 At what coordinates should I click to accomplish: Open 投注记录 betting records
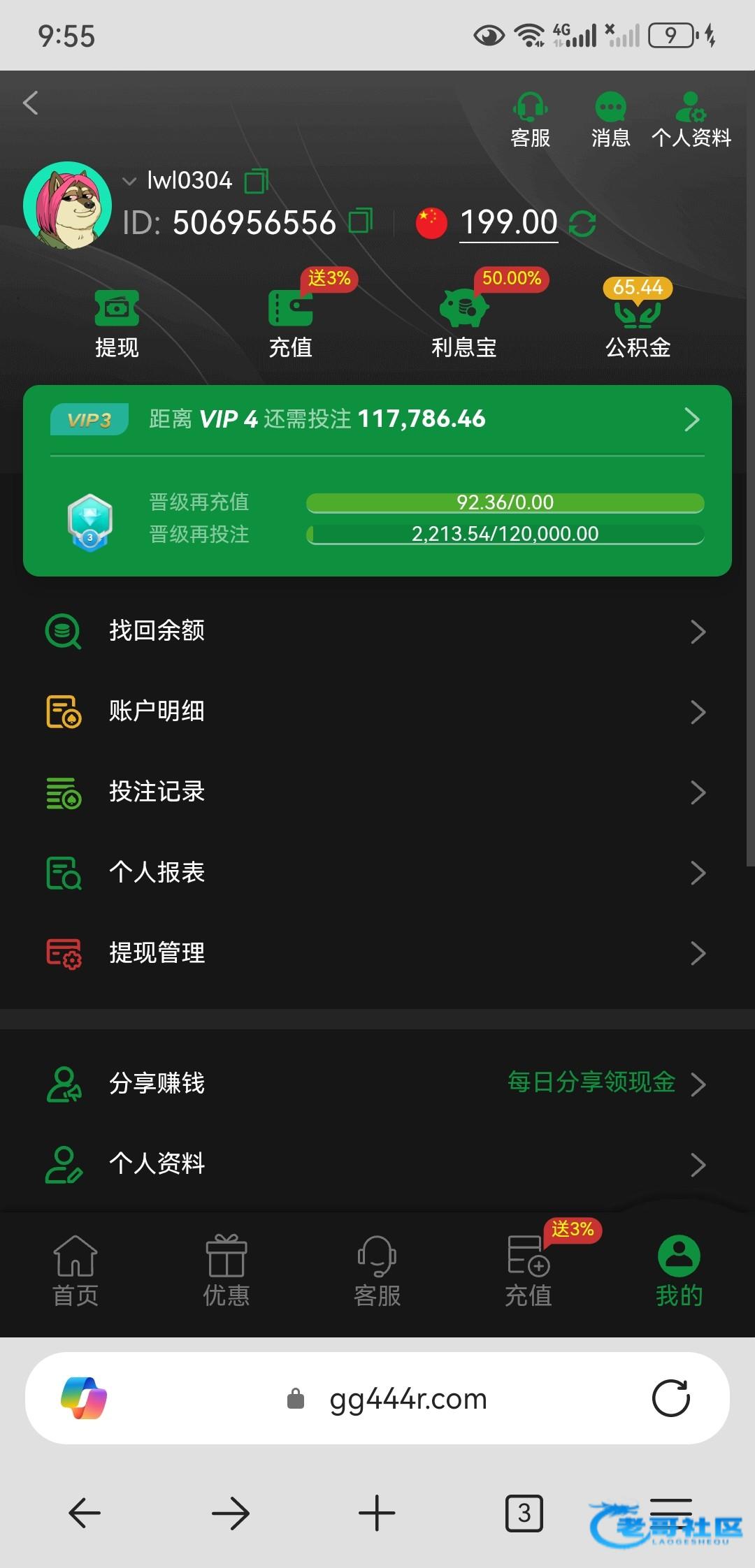377,792
